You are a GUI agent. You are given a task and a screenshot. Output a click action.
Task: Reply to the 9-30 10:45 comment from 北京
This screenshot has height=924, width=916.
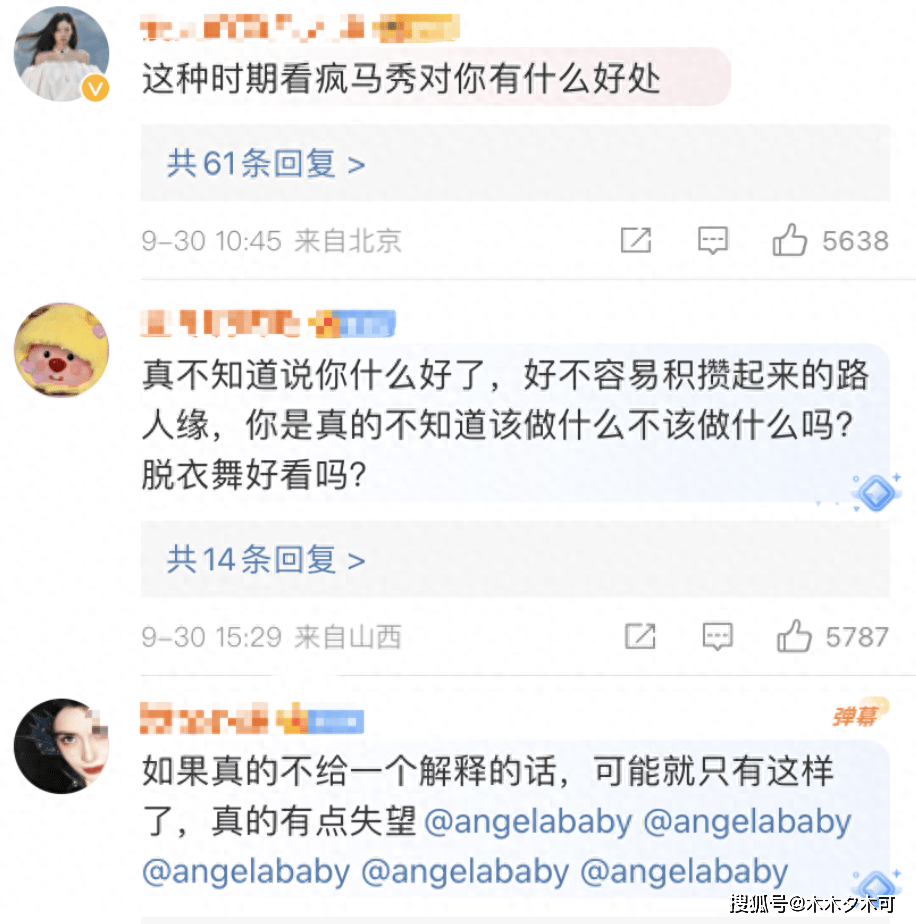712,240
